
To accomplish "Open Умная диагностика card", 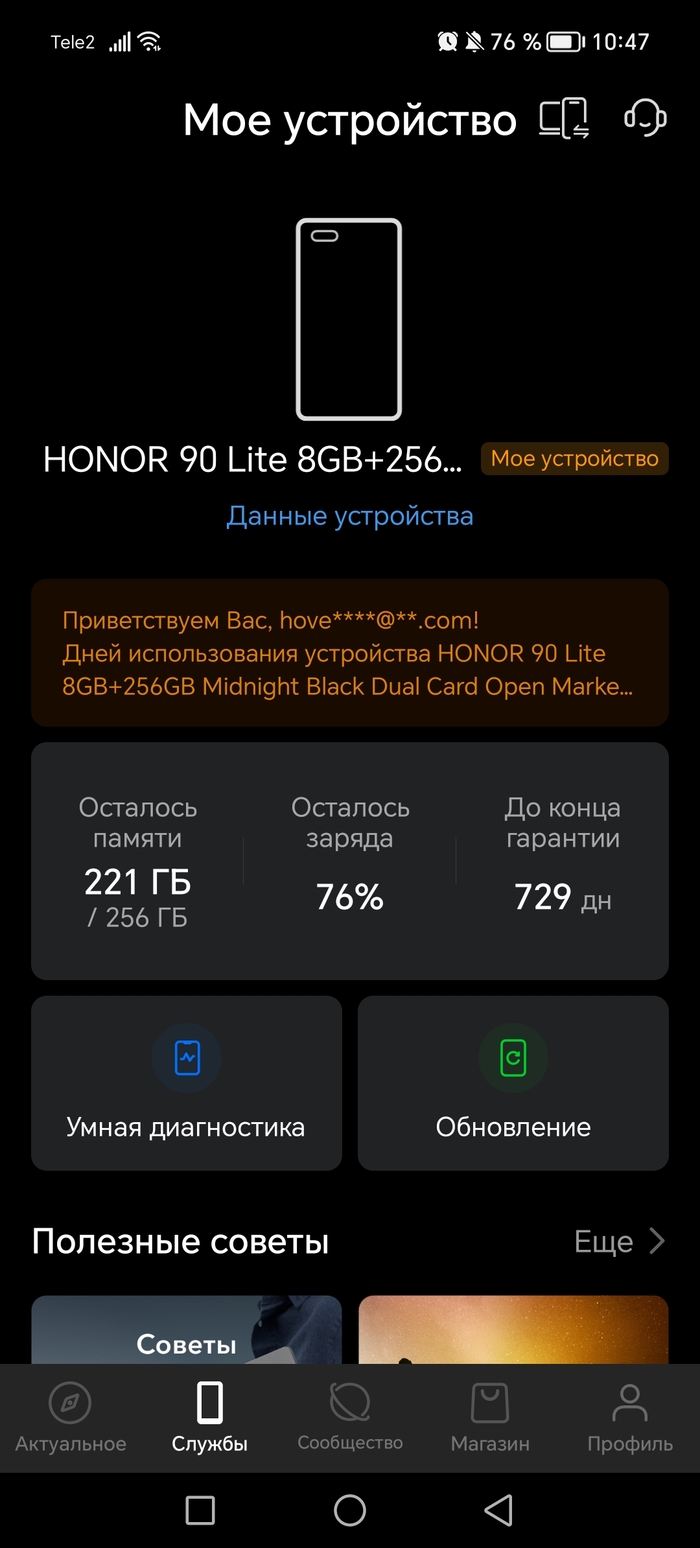I will tap(186, 1083).
